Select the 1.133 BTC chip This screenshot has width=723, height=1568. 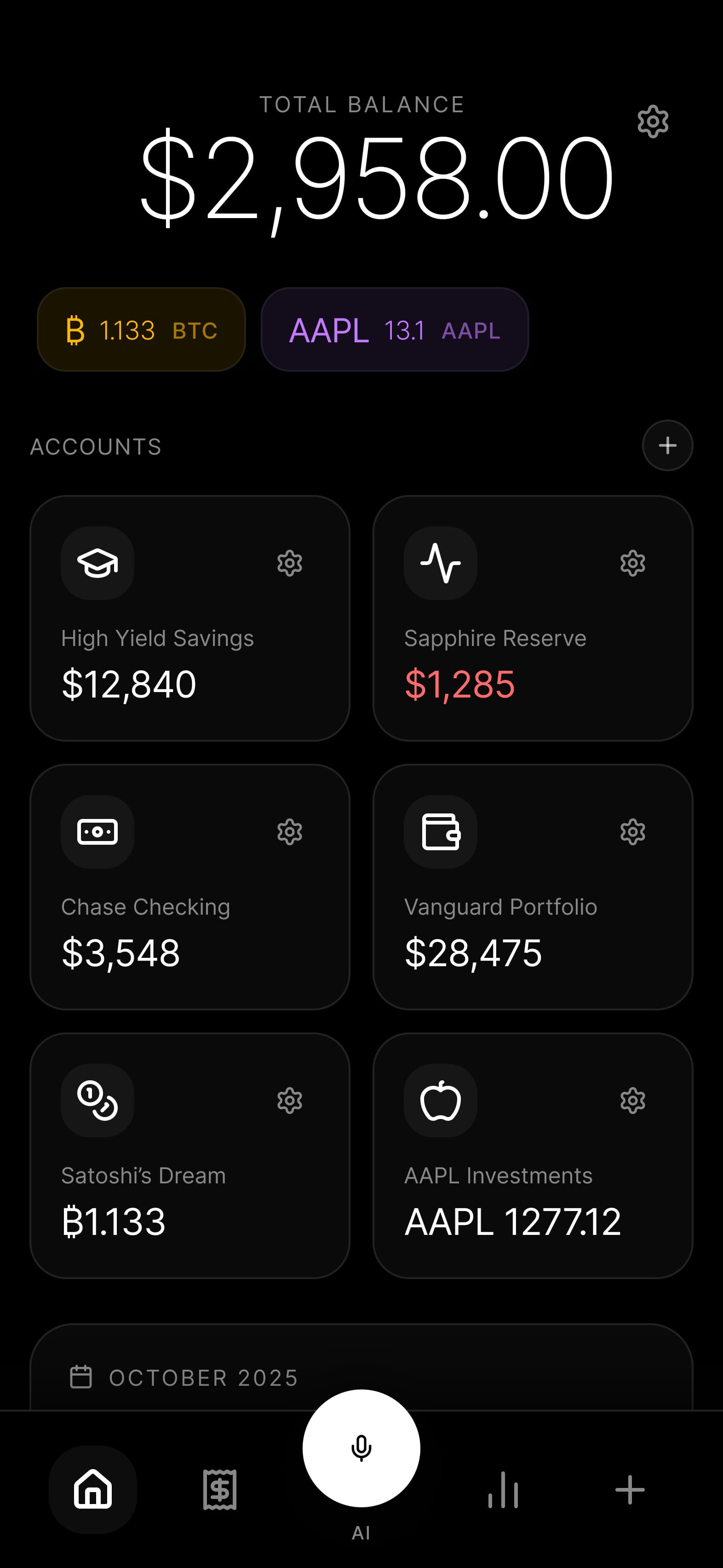coord(141,330)
